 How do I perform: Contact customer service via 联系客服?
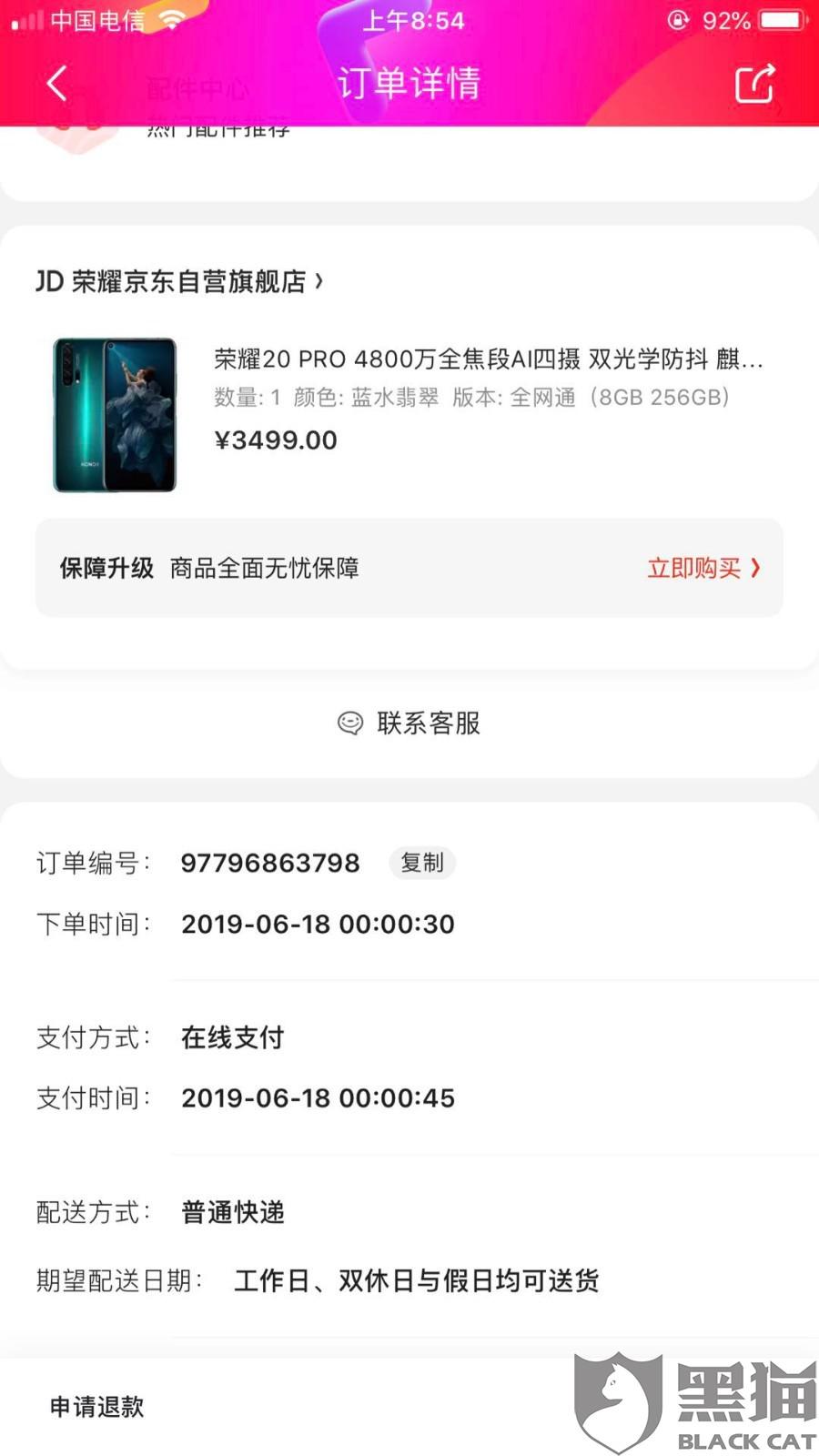(409, 723)
